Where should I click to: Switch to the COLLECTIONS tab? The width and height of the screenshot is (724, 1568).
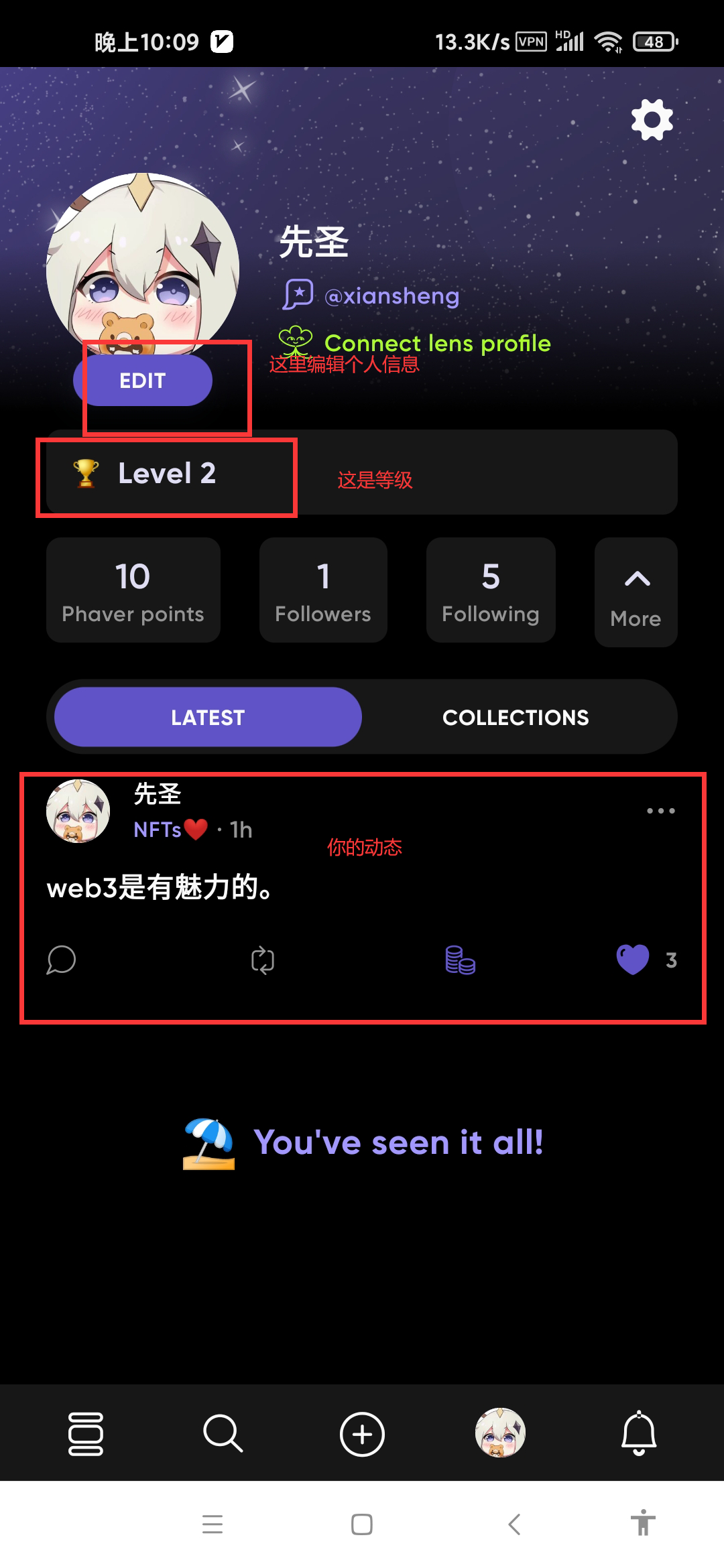tap(516, 717)
